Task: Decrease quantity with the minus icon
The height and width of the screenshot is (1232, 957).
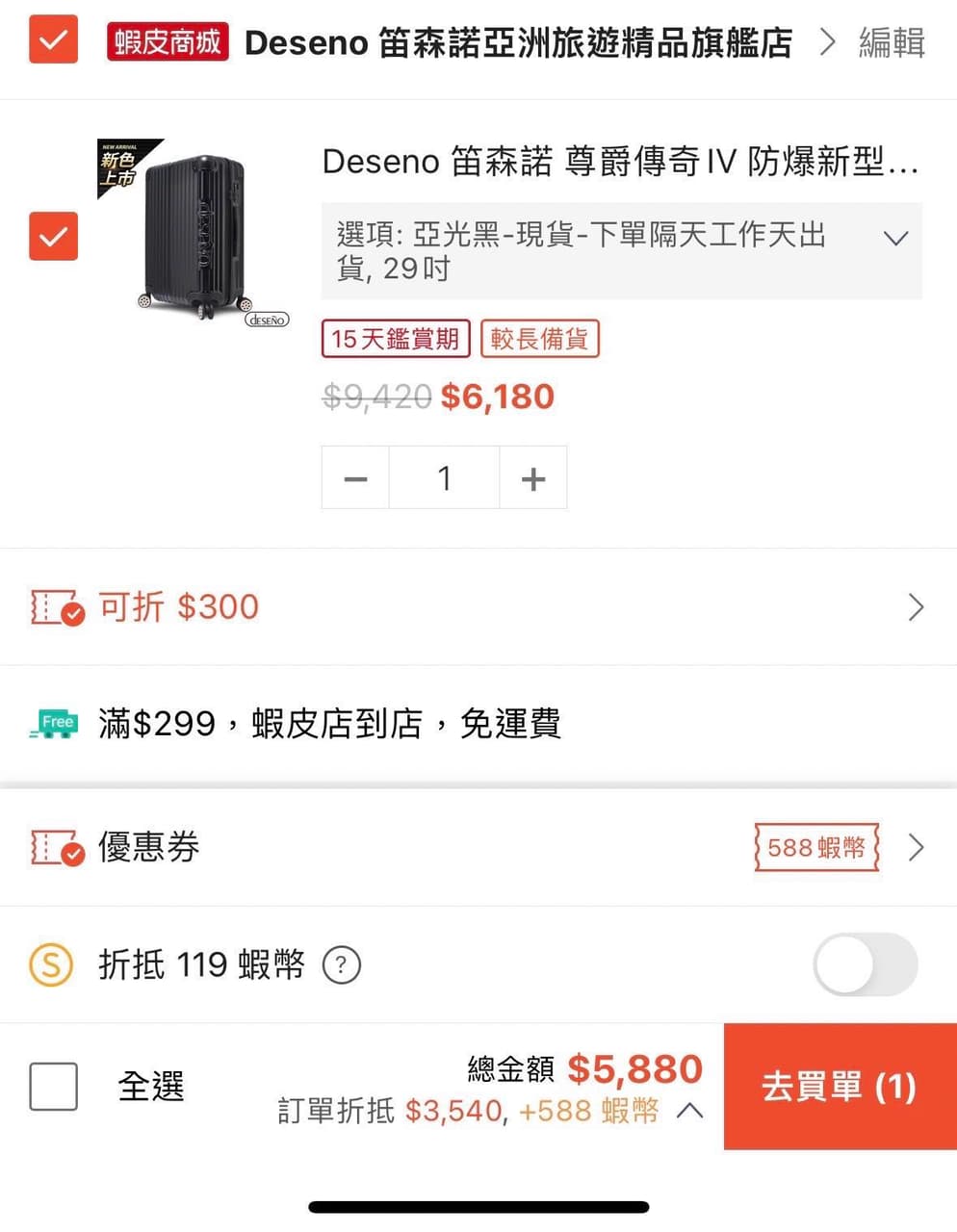Action: coord(355,477)
